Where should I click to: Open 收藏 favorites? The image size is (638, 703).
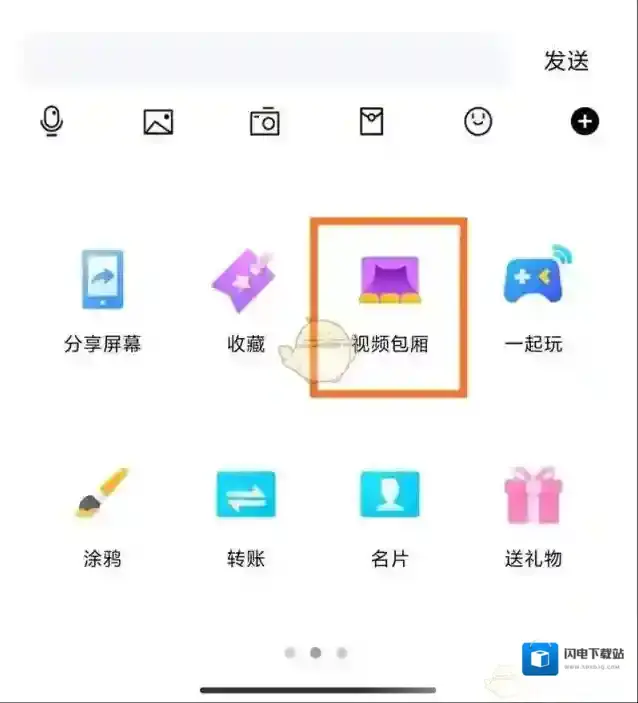[x=246, y=300]
